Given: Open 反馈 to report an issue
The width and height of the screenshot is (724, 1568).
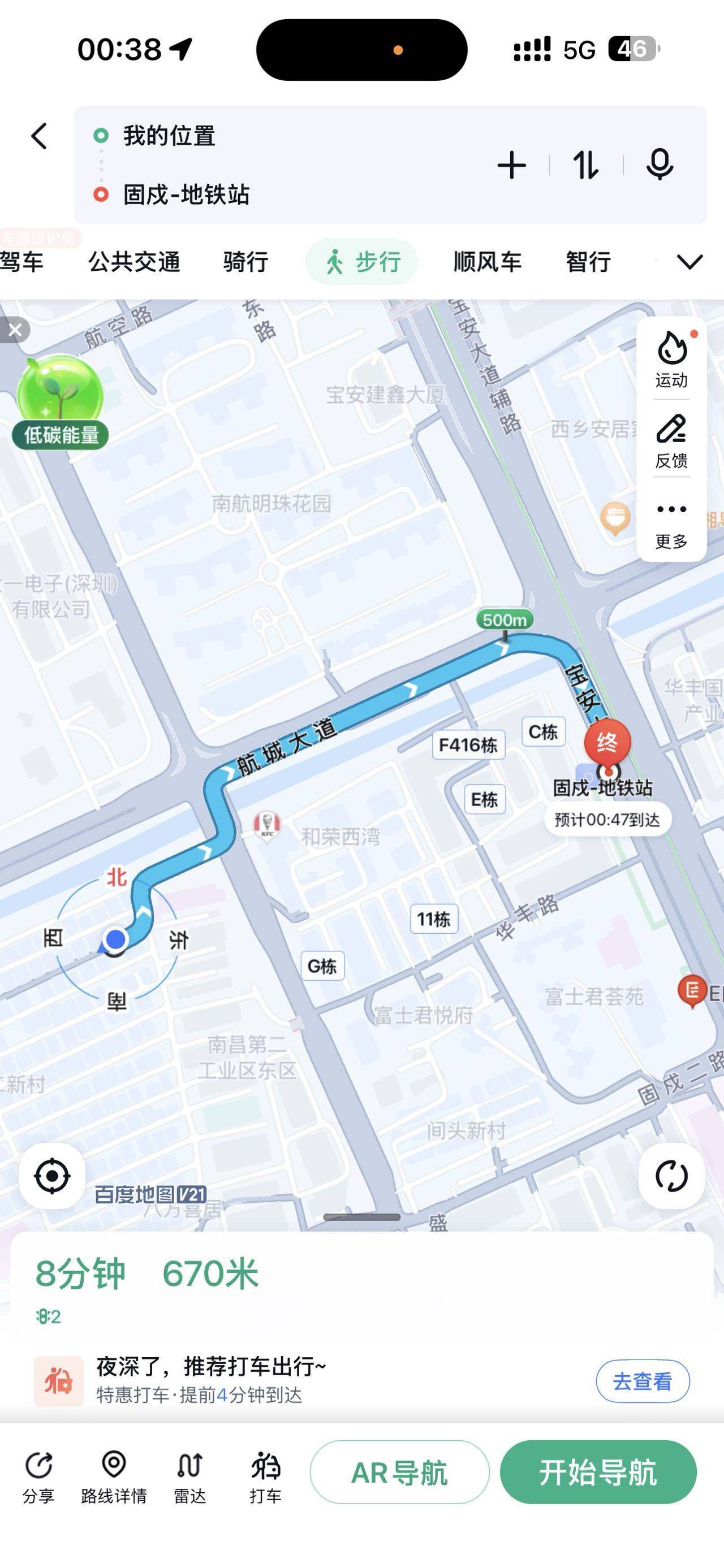Looking at the screenshot, I should tap(671, 440).
